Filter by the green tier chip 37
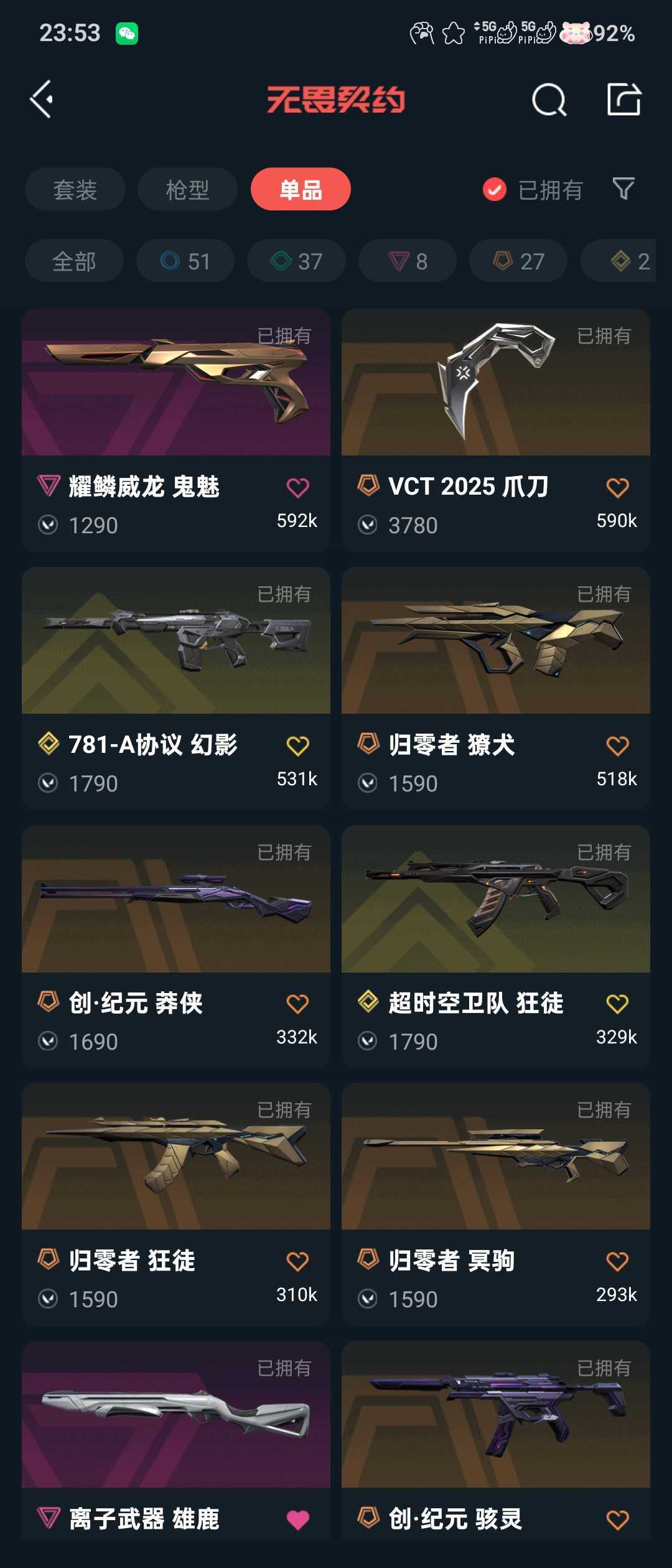The height and width of the screenshot is (1568, 672). [296, 261]
